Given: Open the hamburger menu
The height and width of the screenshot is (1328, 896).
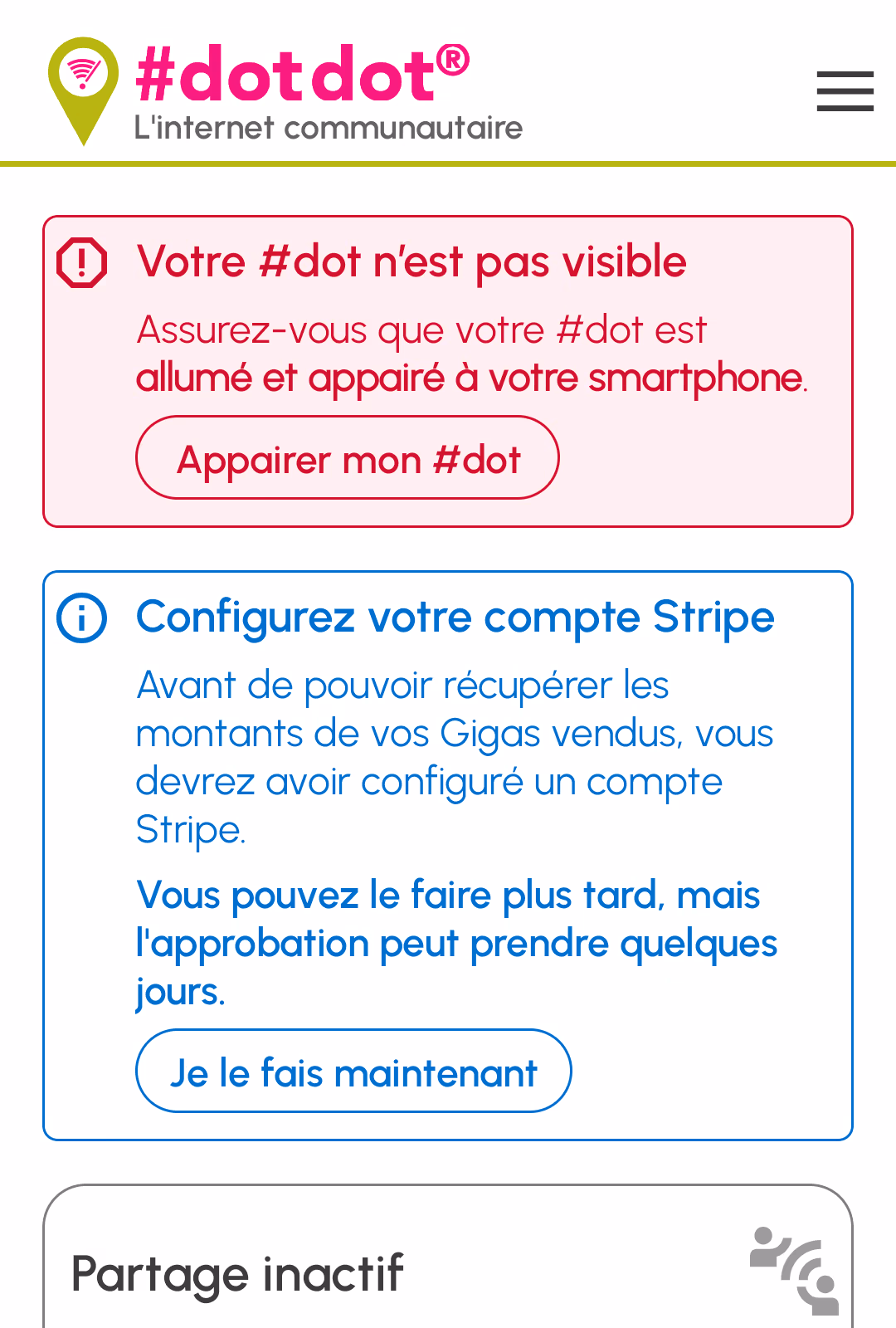Looking at the screenshot, I should (845, 90).
